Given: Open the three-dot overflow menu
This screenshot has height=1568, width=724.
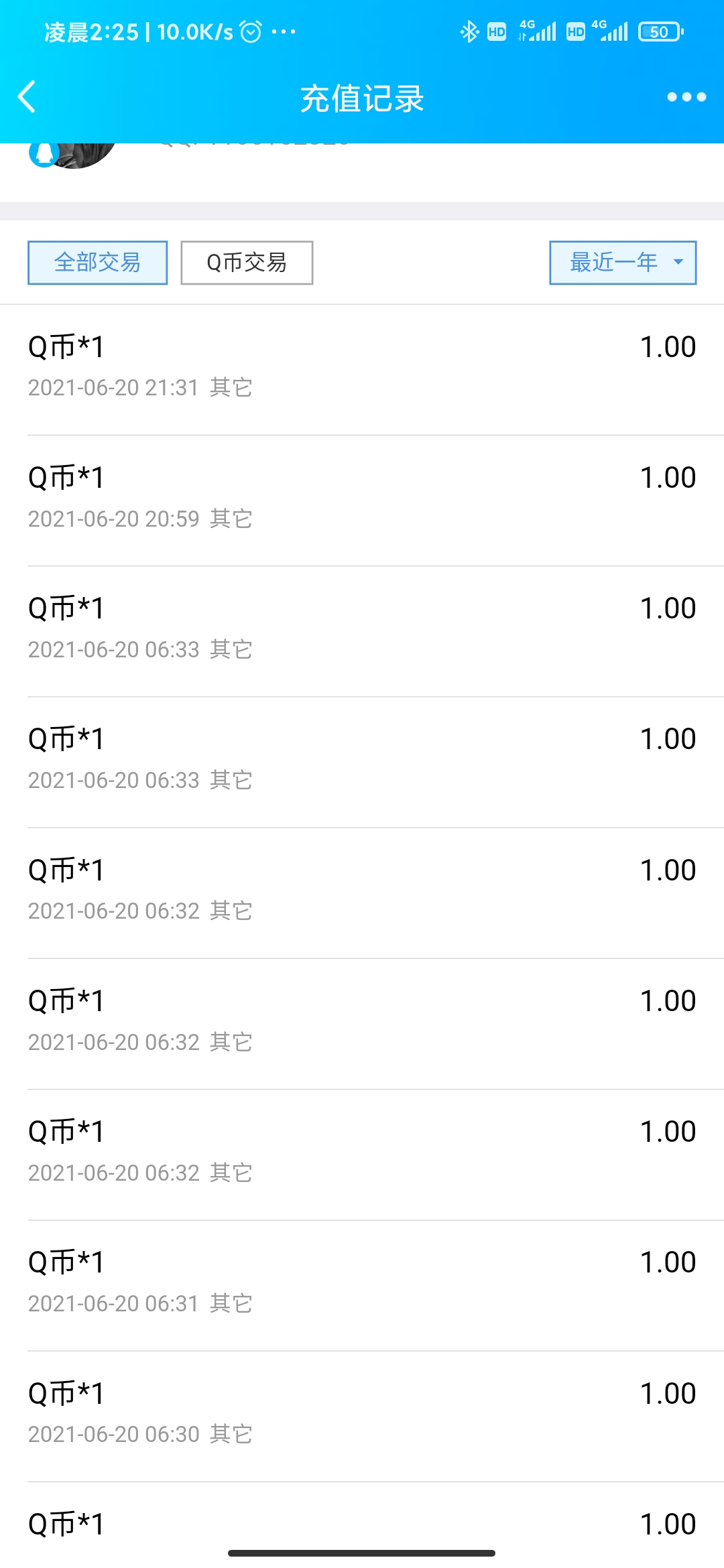Looking at the screenshot, I should [686, 97].
